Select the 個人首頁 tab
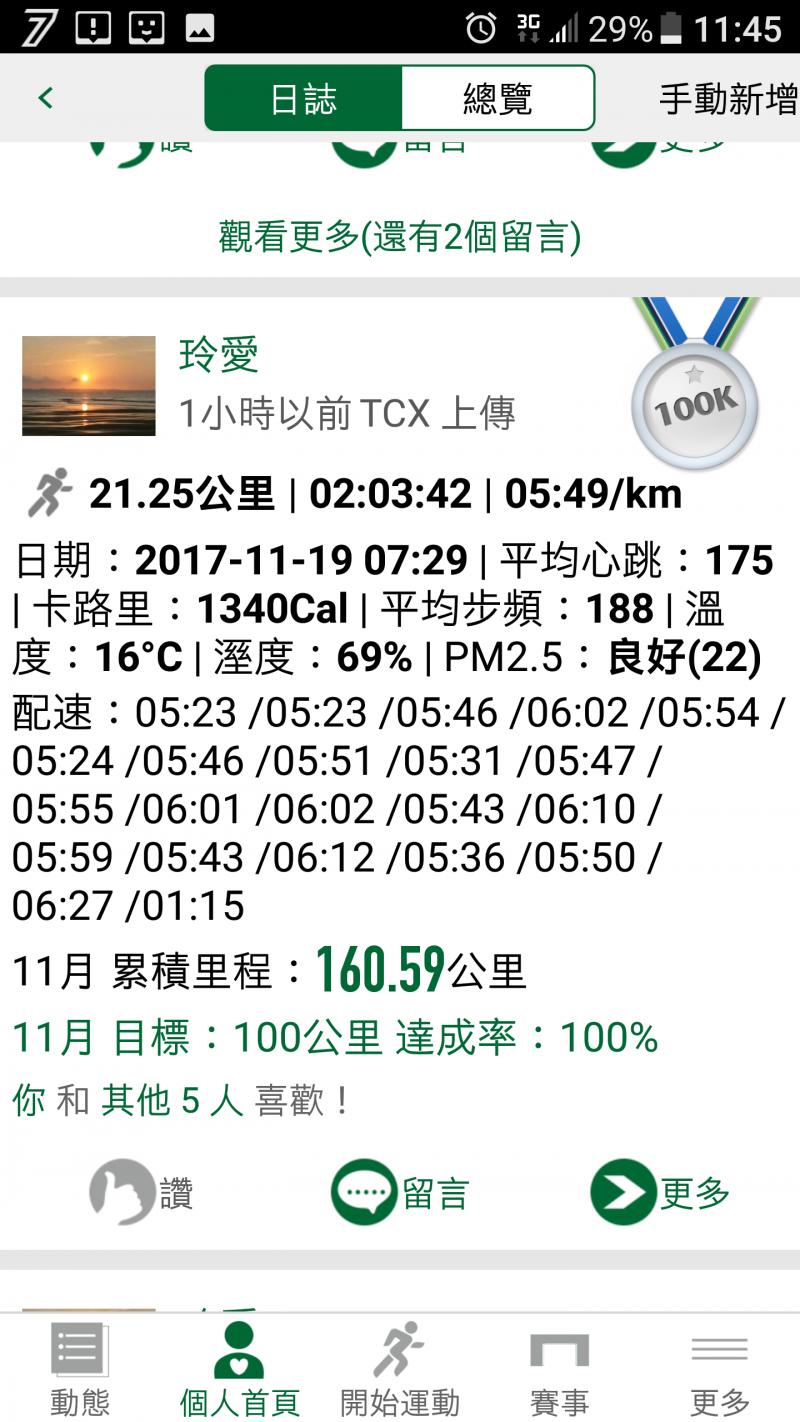The height and width of the screenshot is (1422, 800). pos(239,1368)
